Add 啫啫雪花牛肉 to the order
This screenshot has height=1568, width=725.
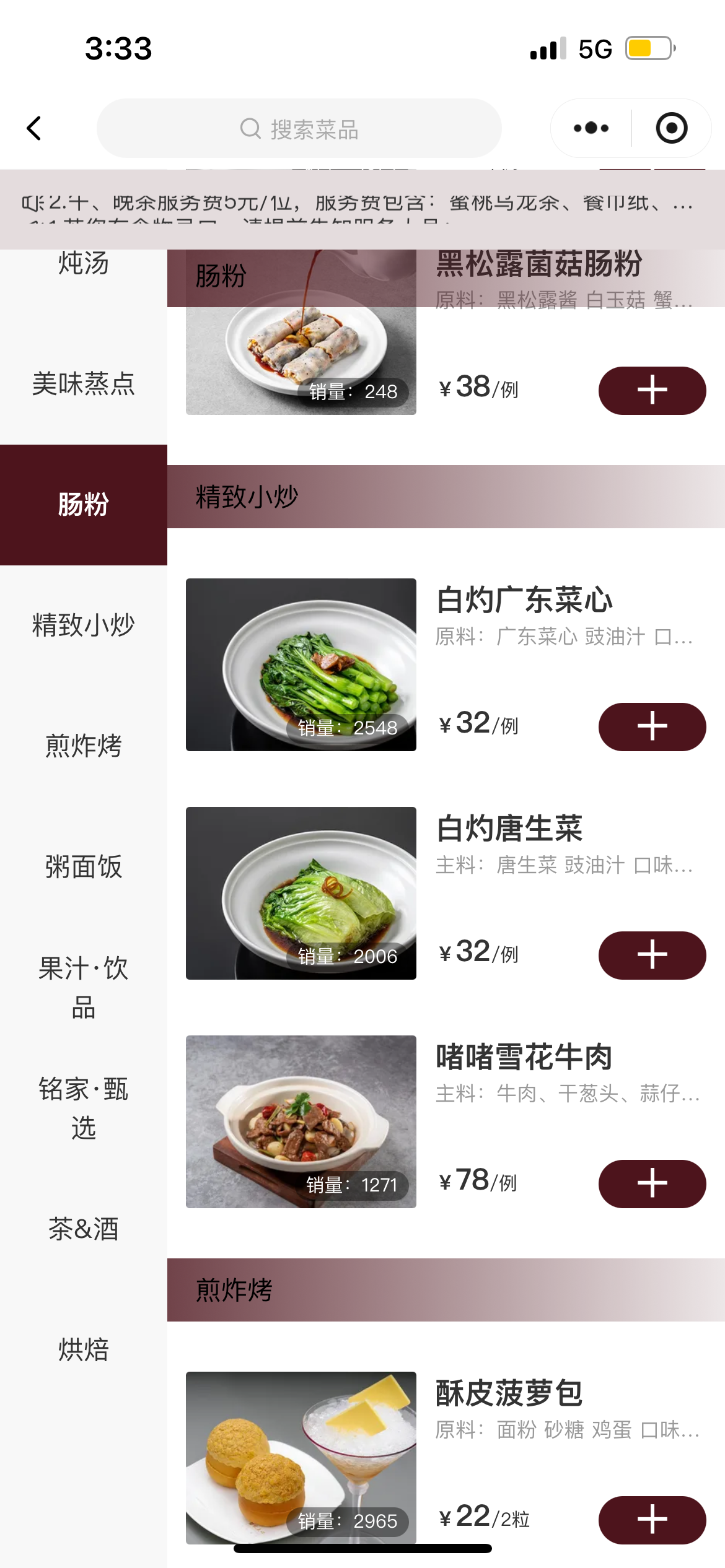coord(652,1183)
